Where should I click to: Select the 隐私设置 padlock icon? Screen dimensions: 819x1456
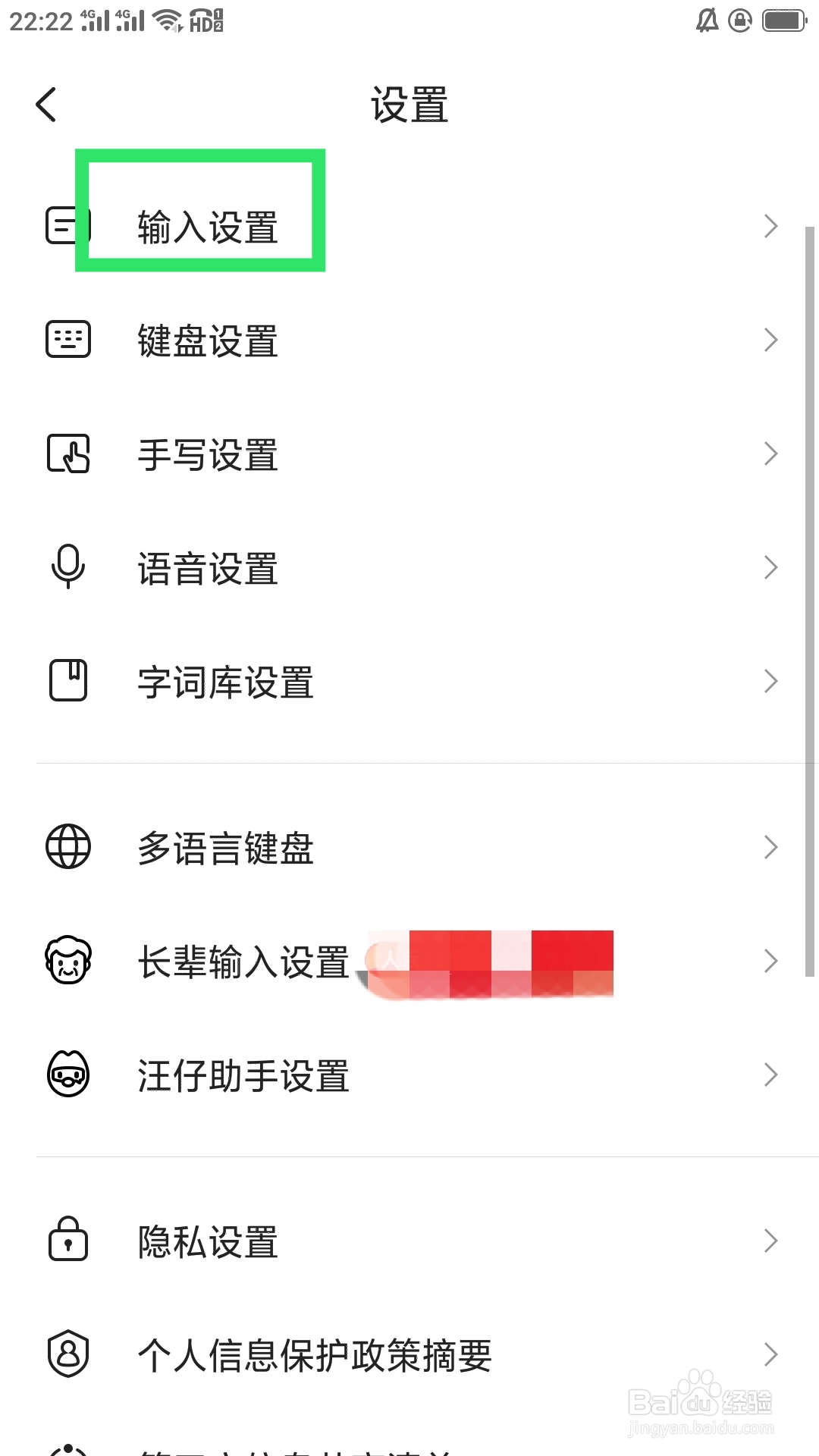tap(67, 1241)
